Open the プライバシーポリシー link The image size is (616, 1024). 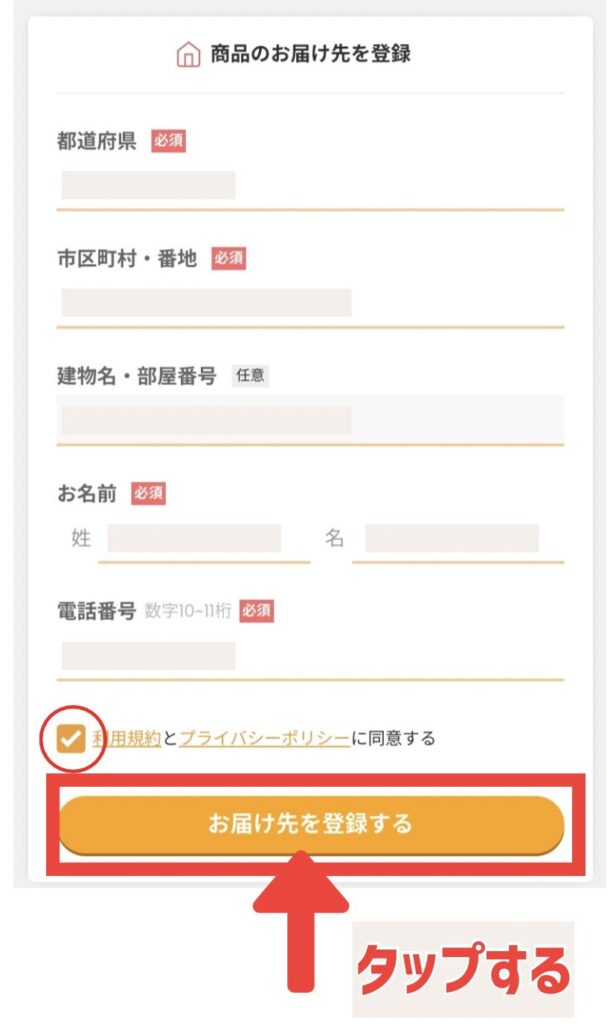point(265,739)
